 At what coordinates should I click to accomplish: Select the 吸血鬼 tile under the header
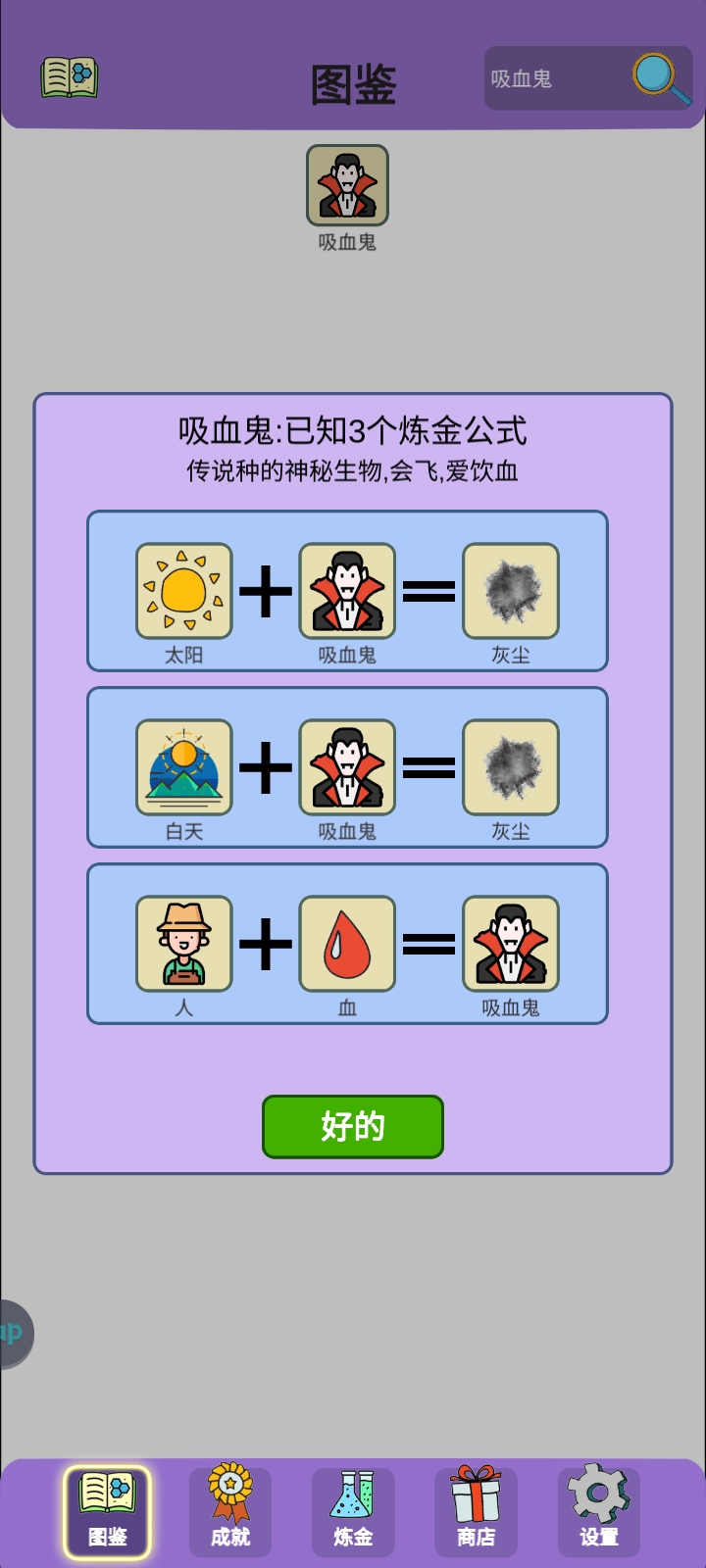click(347, 185)
